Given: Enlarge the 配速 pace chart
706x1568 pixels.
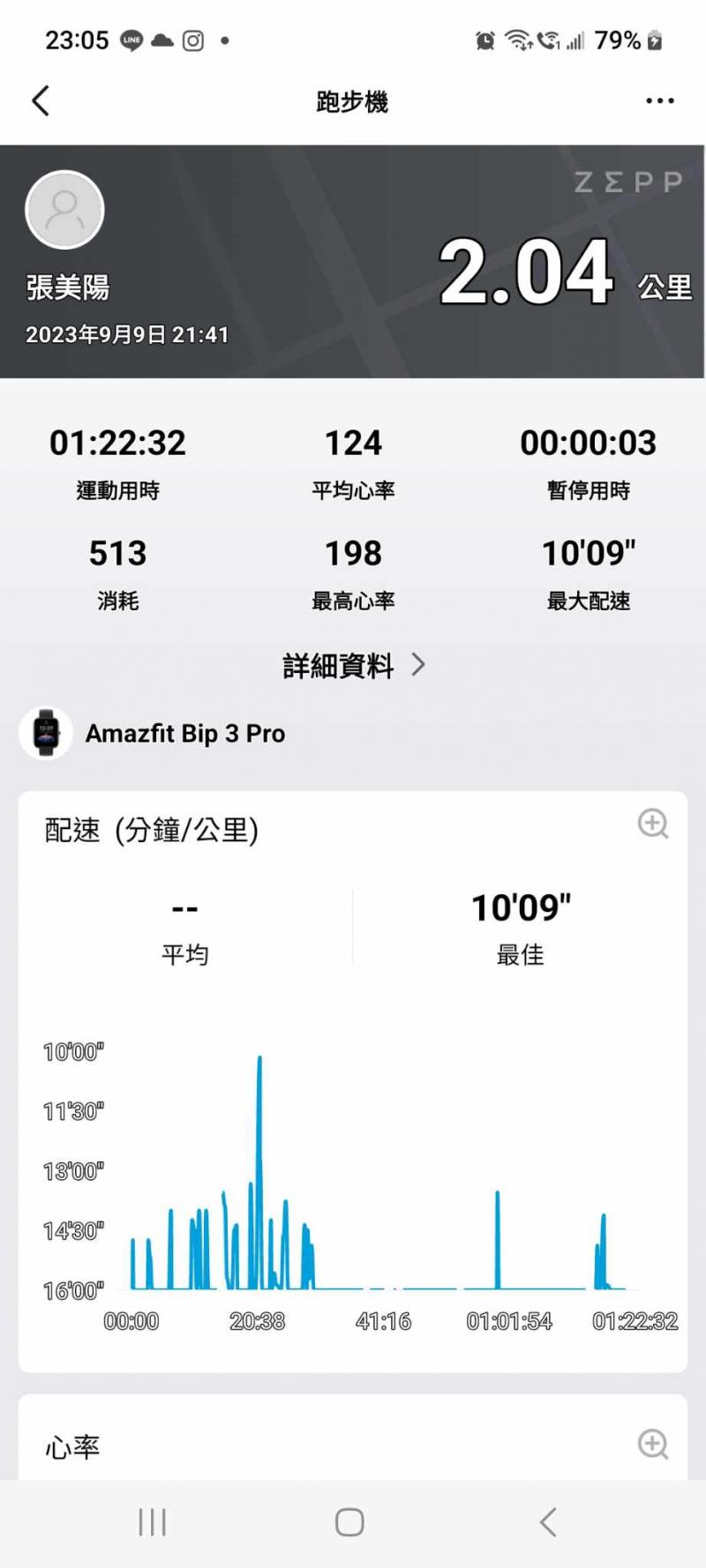Looking at the screenshot, I should pos(653,824).
